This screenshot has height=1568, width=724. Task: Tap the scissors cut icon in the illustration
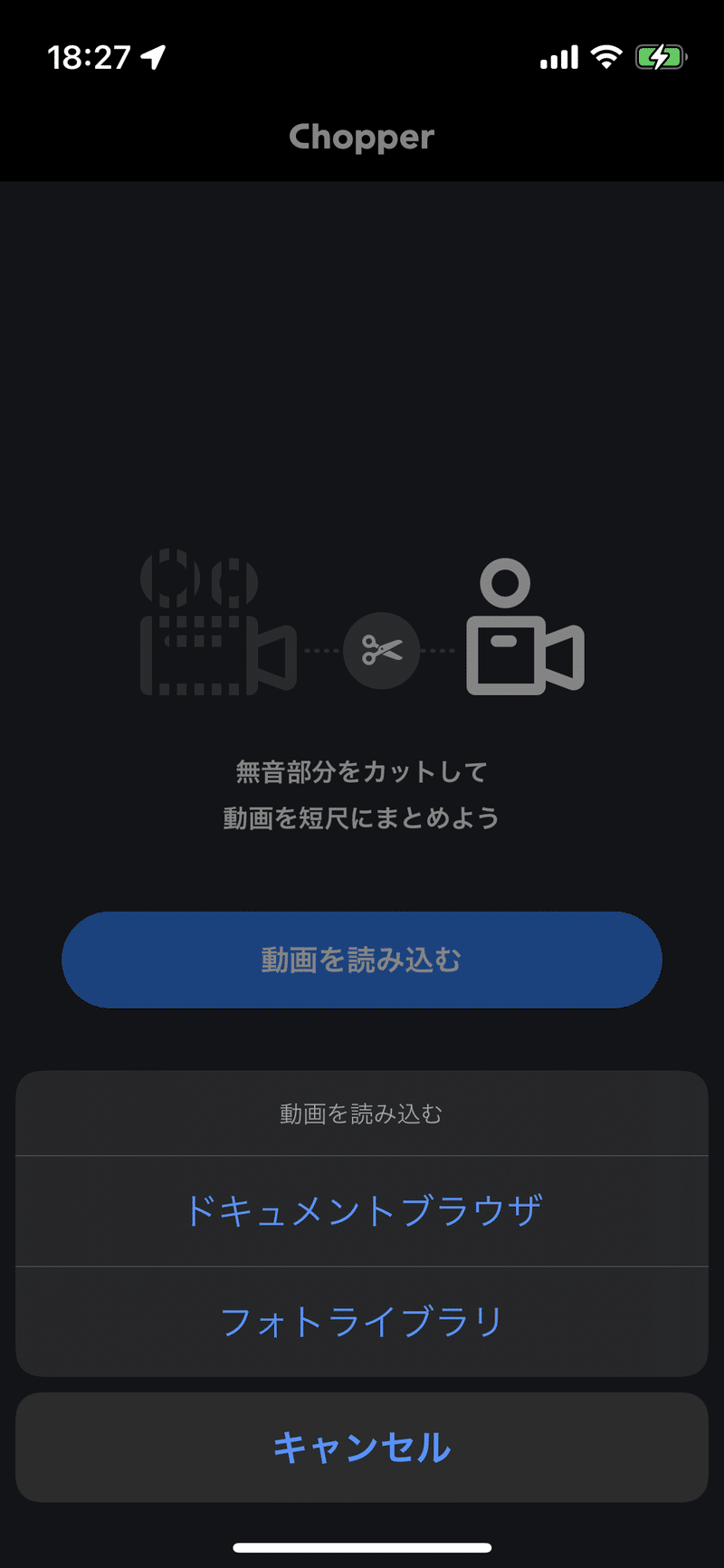pyautogui.click(x=381, y=651)
